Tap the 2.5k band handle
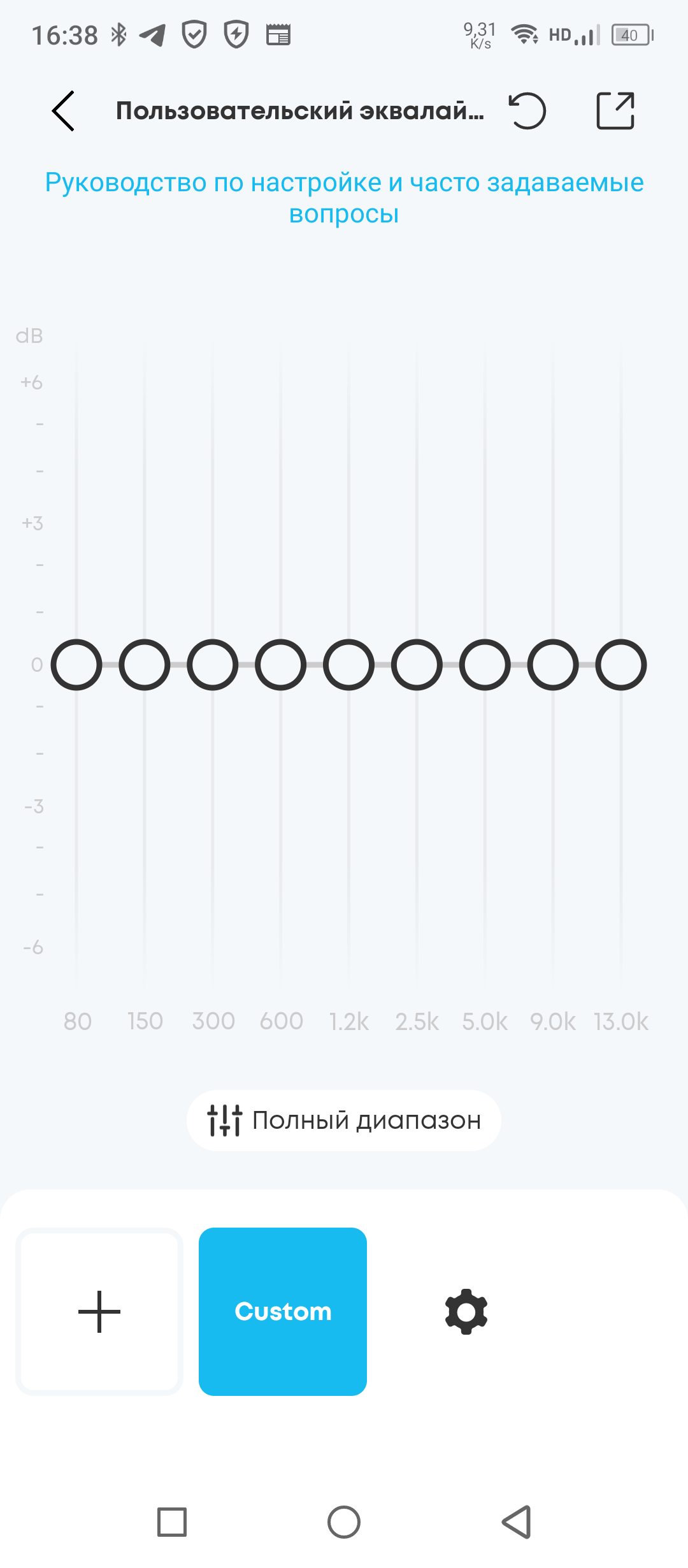This screenshot has width=688, height=1568. pyautogui.click(x=417, y=665)
